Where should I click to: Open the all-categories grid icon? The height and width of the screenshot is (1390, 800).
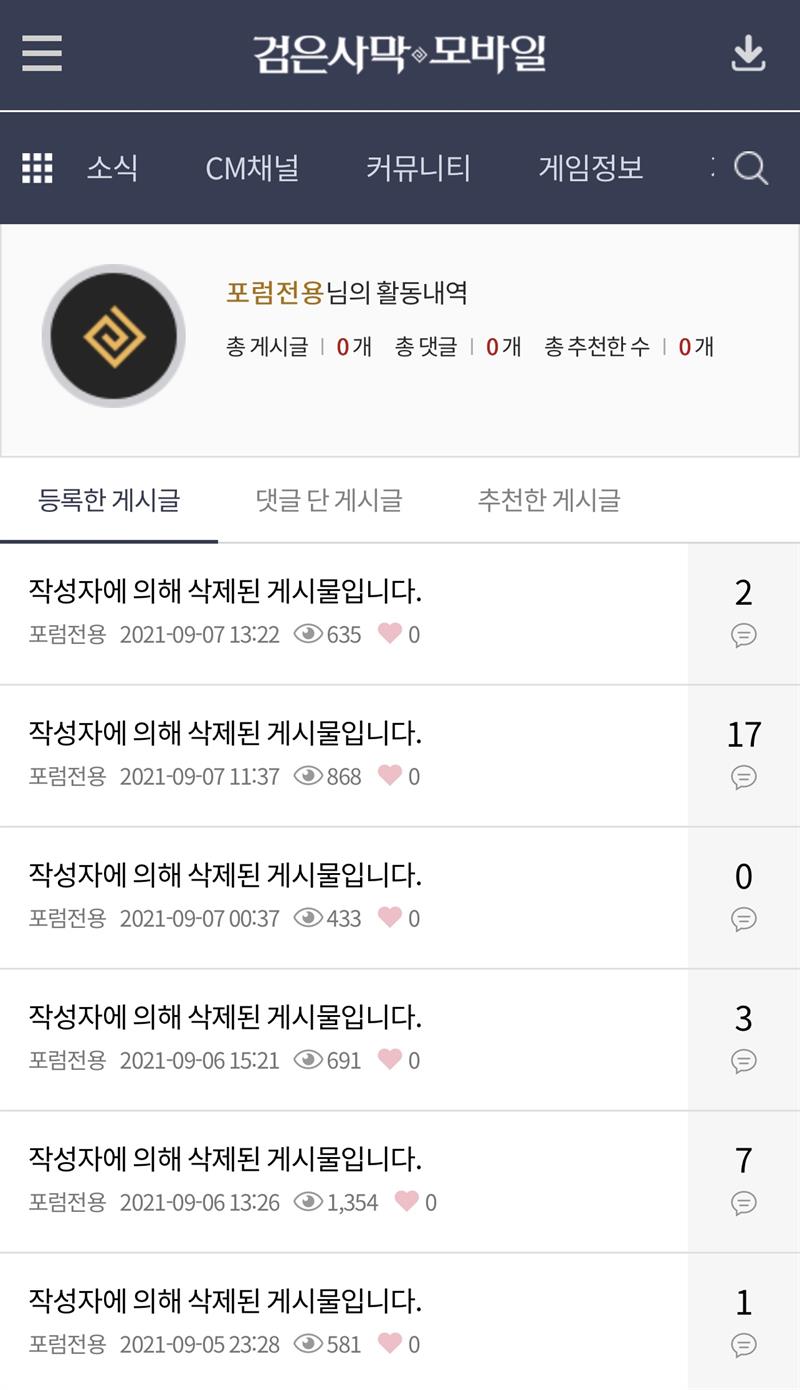(x=37, y=168)
